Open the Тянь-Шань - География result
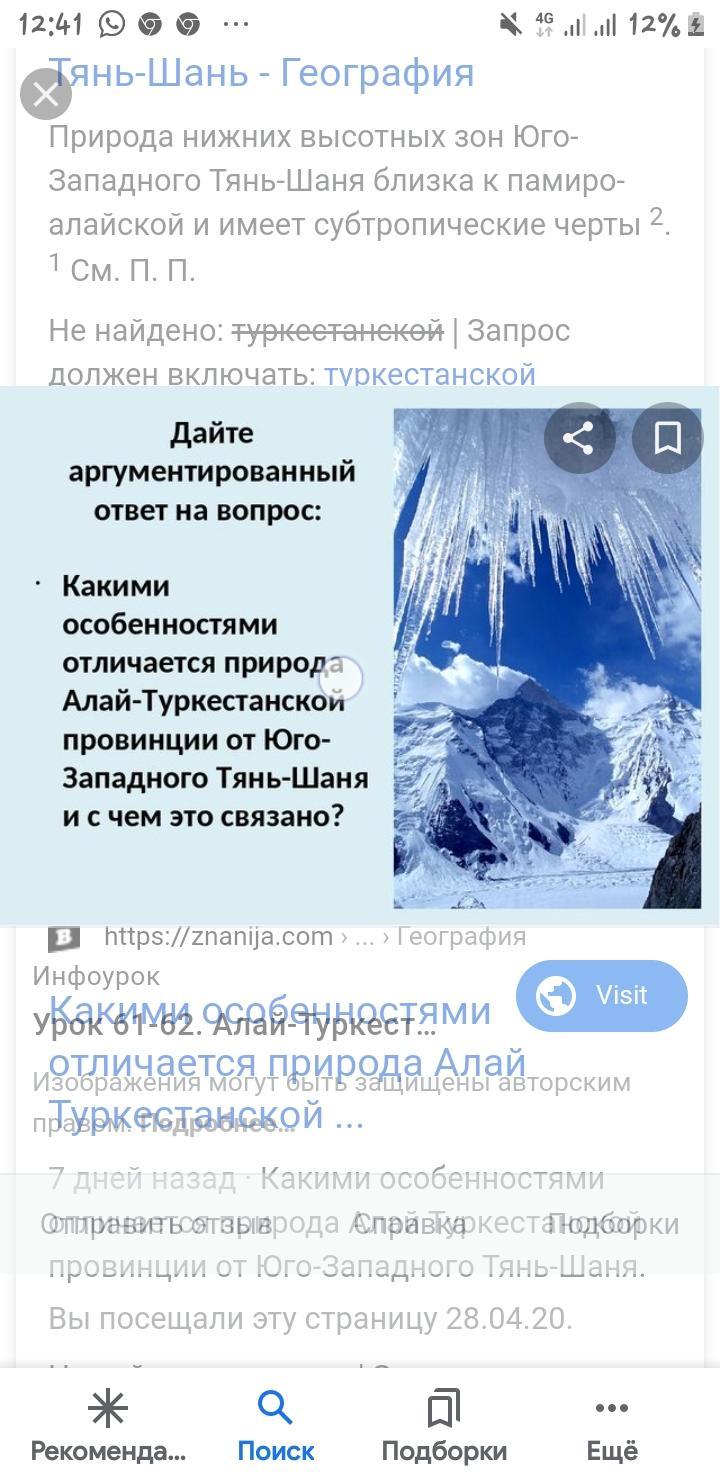Image resolution: width=720 pixels, height=1480 pixels. tap(261, 72)
